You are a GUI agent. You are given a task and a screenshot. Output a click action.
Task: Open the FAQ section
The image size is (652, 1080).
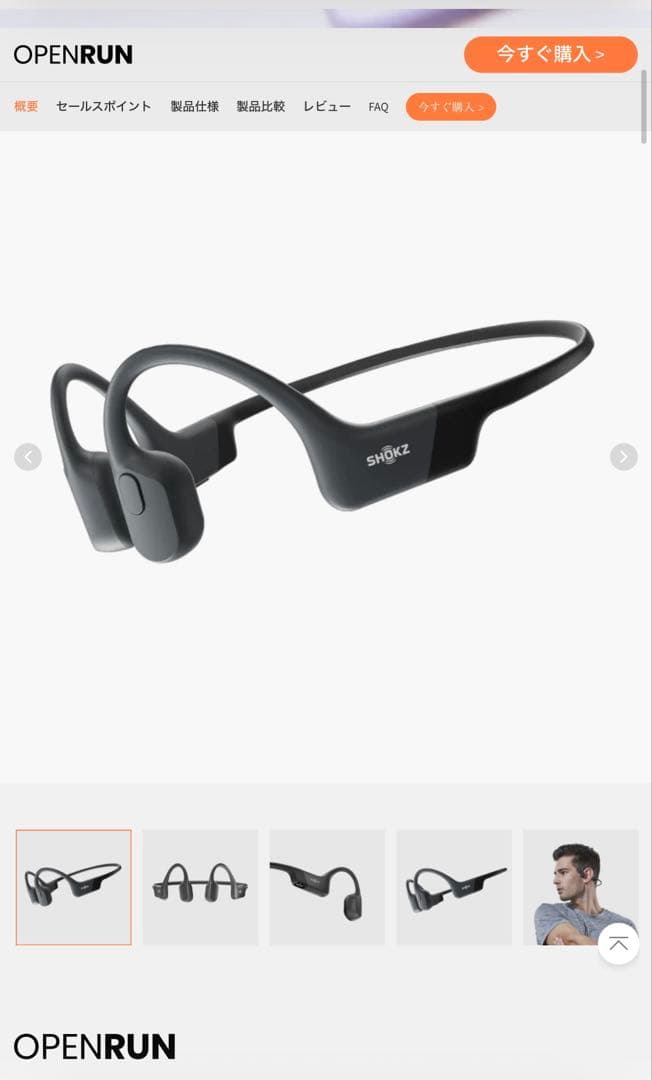pos(378,107)
